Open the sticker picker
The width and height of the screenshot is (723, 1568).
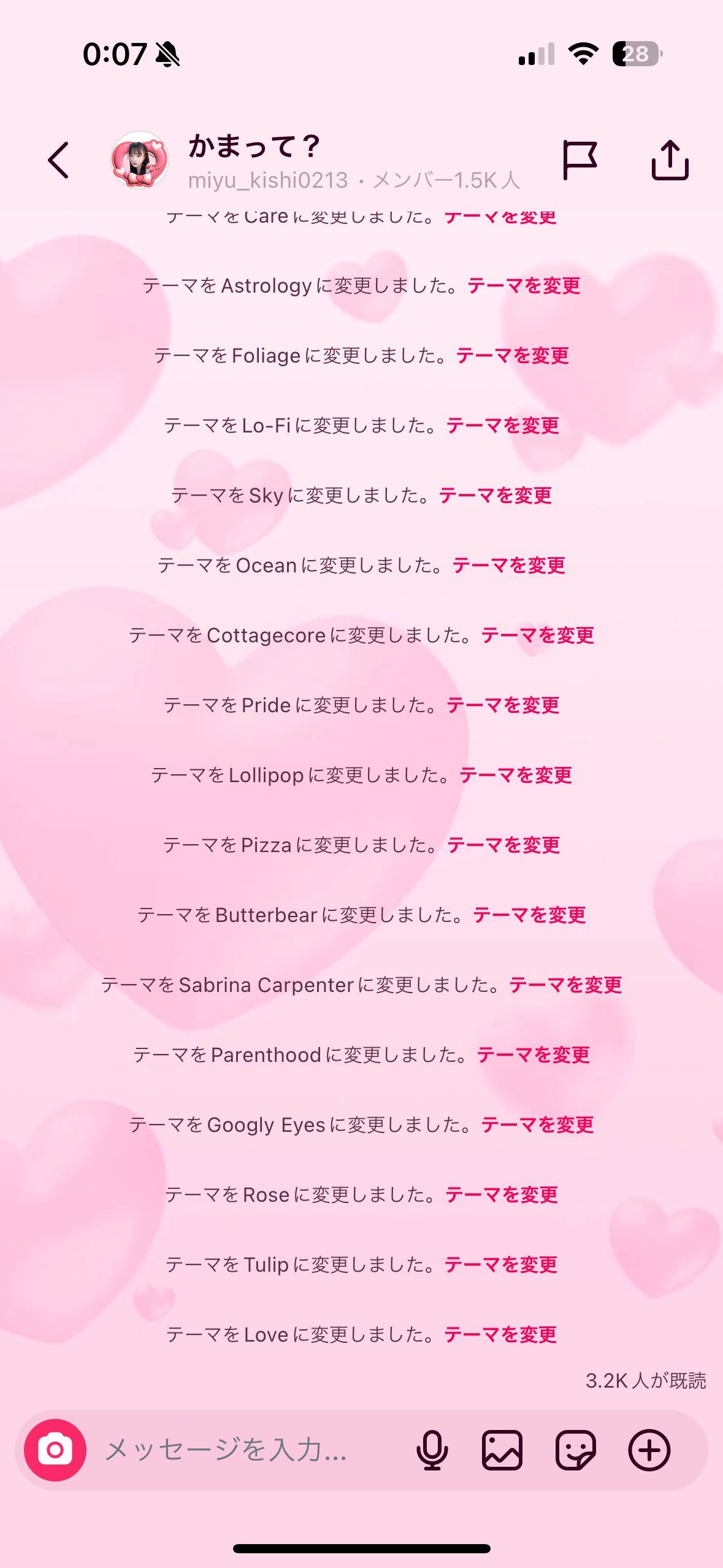pos(575,1450)
